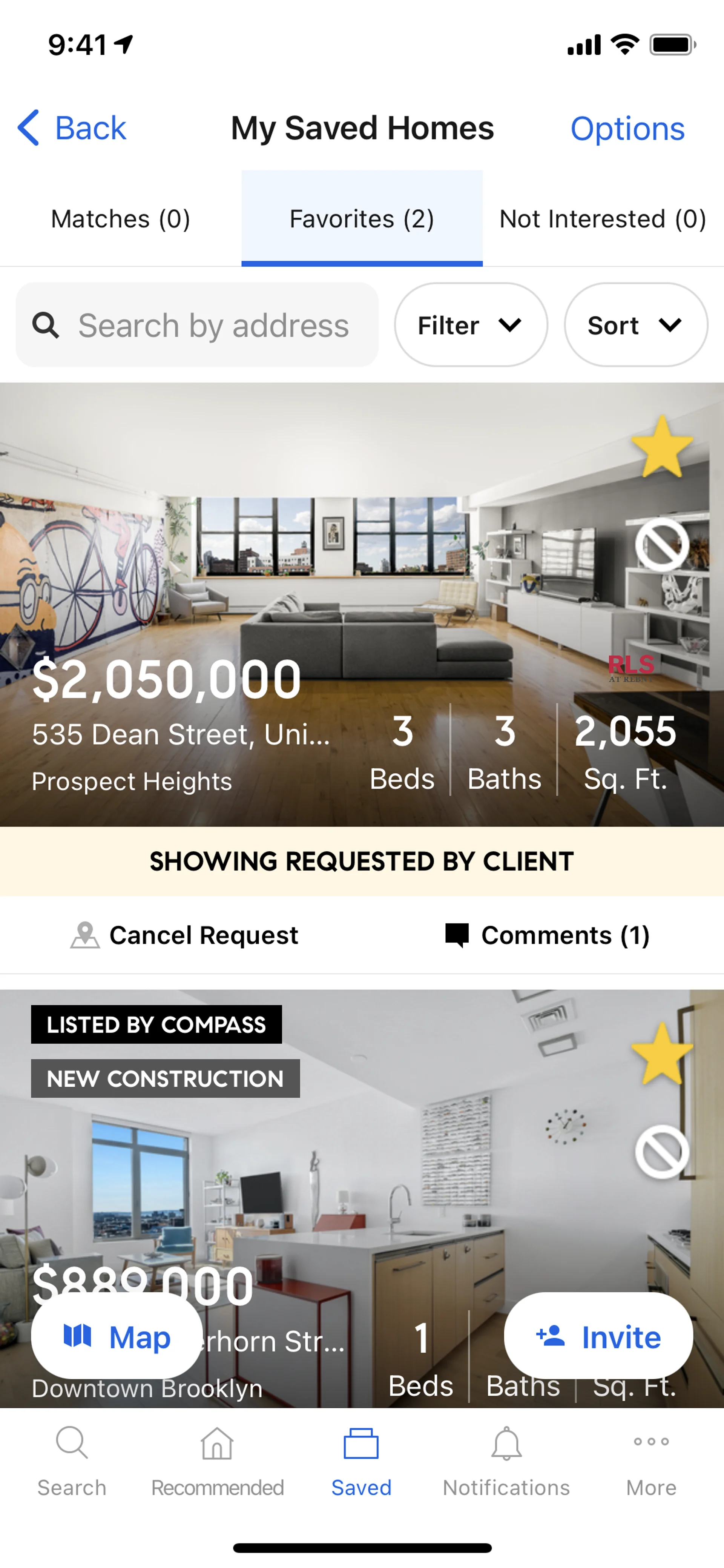Image resolution: width=724 pixels, height=1568 pixels.
Task: Expand the Filter dropdown
Action: coord(470,325)
